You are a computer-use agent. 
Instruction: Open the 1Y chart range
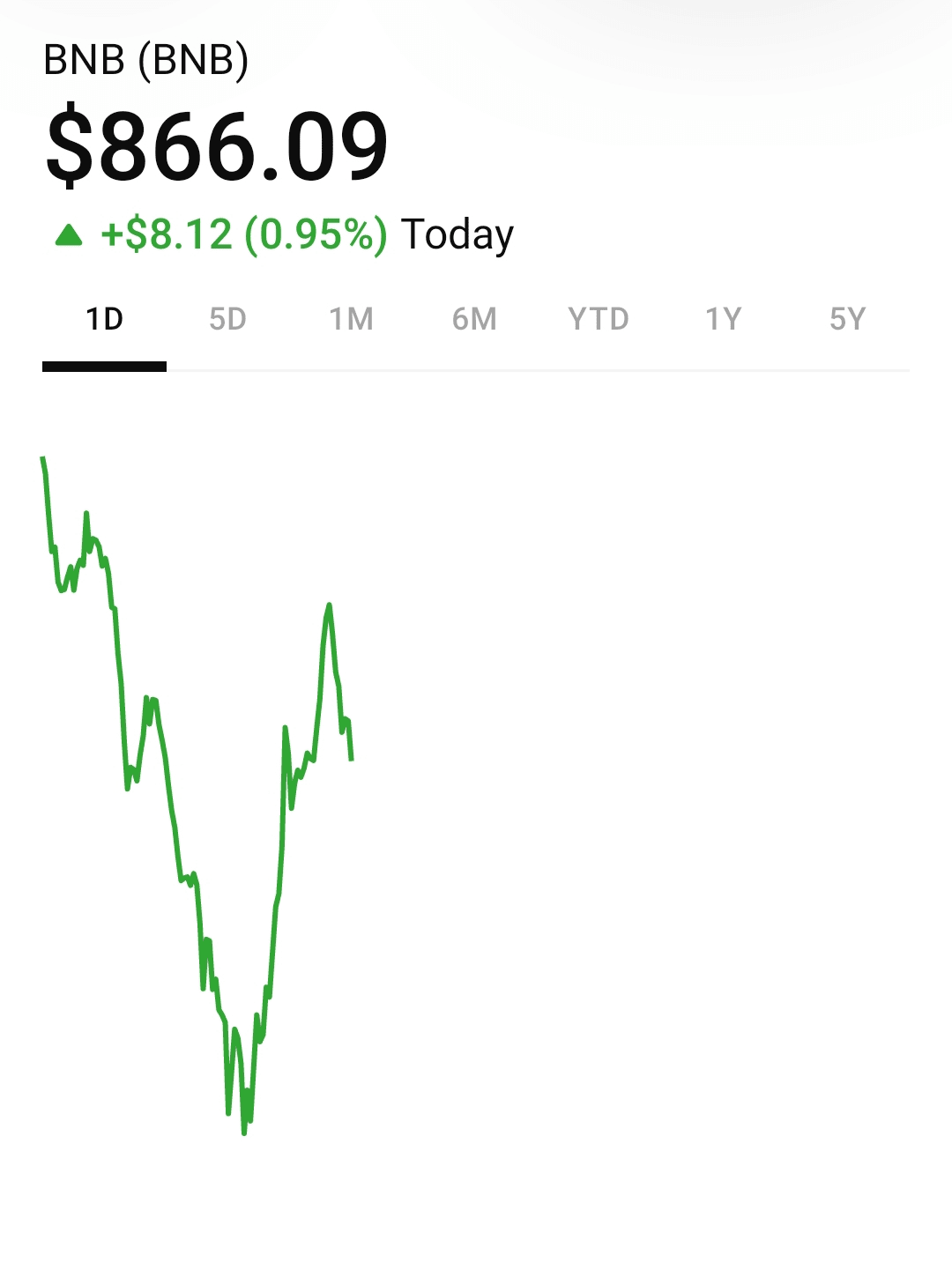[723, 319]
